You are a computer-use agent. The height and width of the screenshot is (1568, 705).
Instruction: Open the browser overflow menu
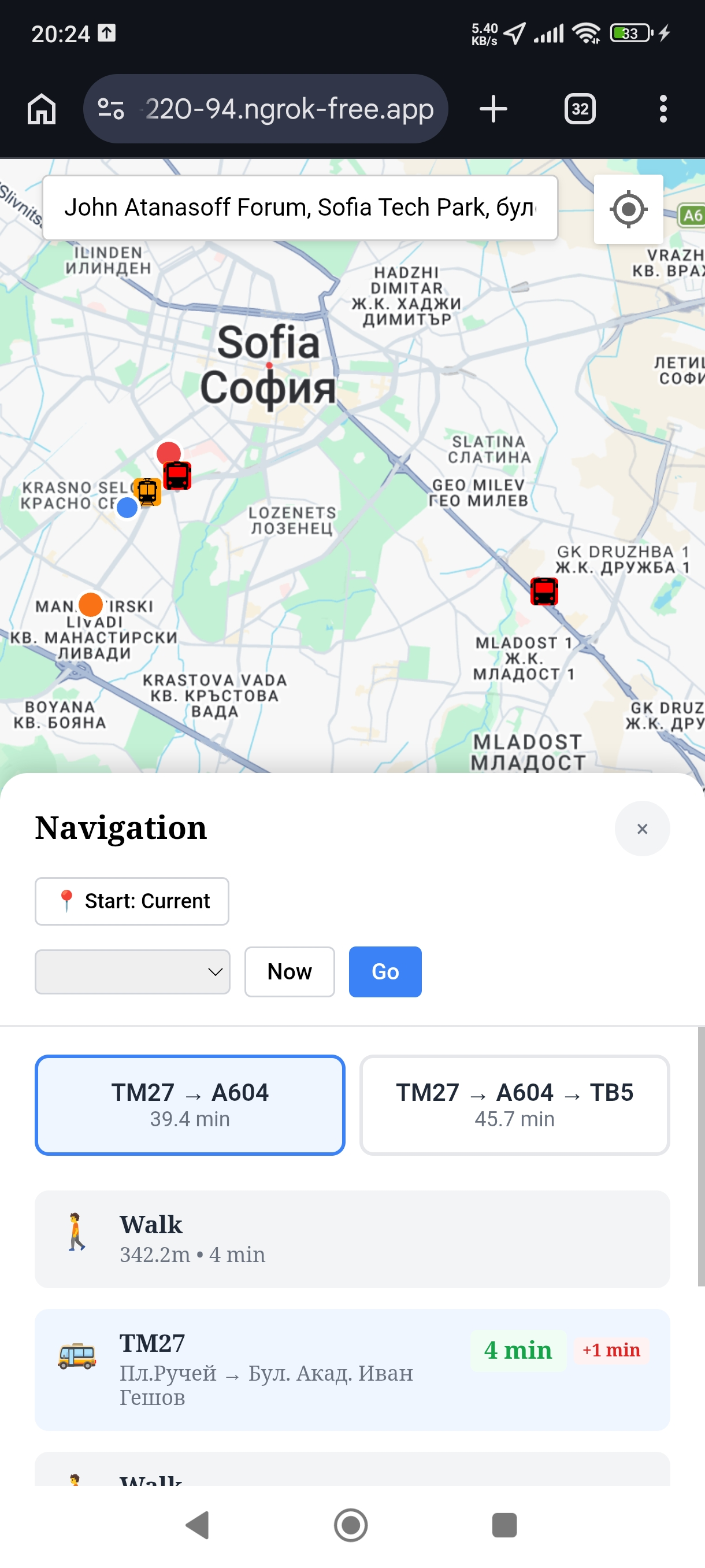pyautogui.click(x=662, y=110)
